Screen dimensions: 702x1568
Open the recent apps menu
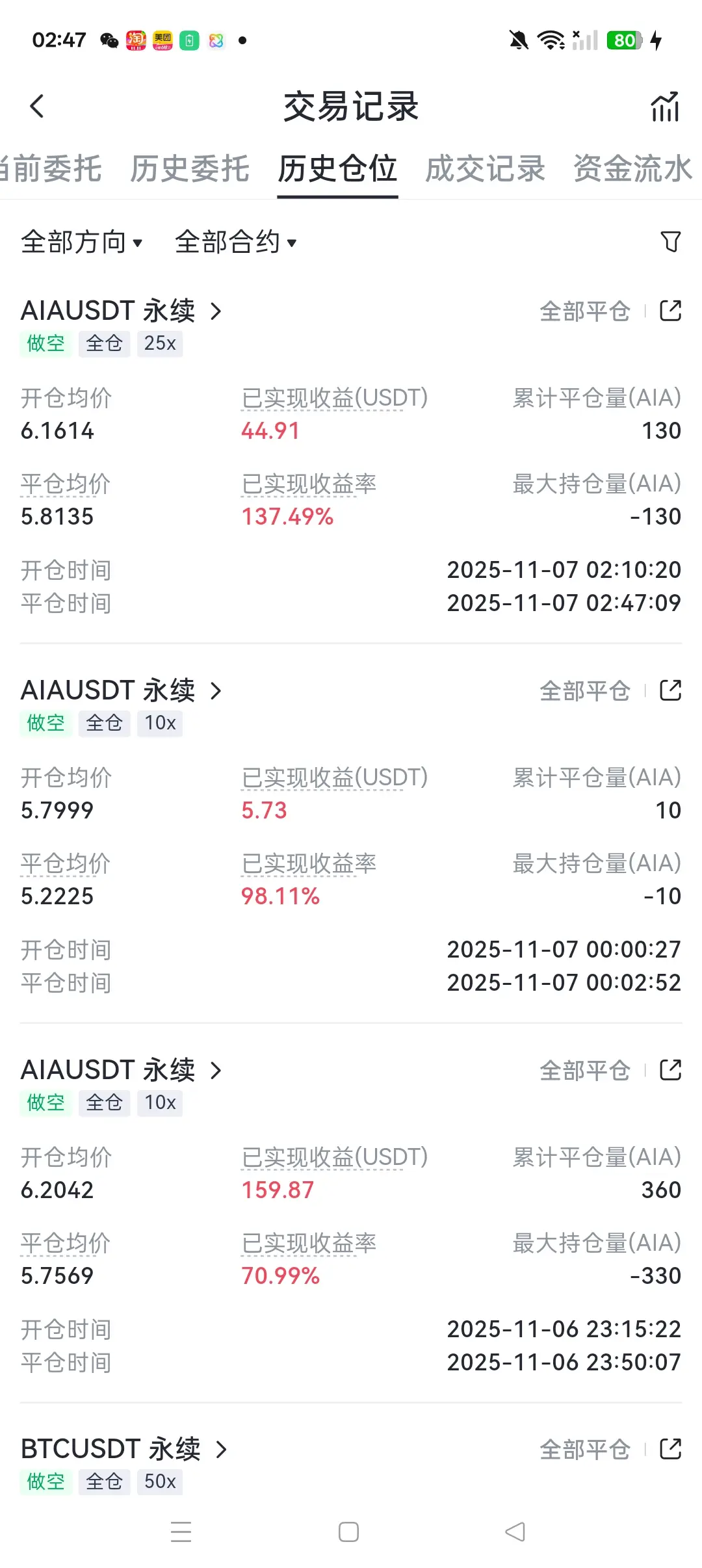click(x=181, y=1532)
